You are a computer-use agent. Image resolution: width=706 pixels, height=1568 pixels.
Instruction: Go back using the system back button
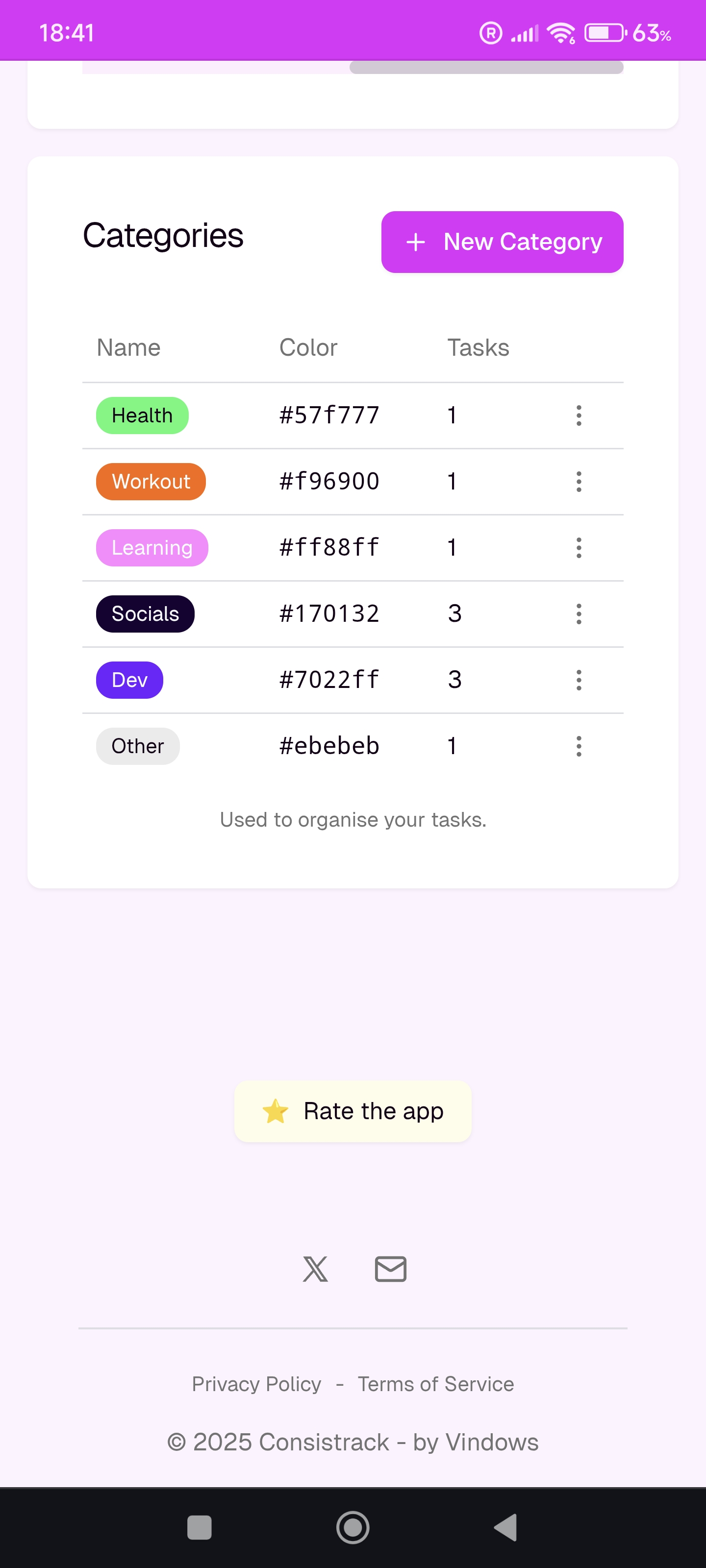(x=506, y=1527)
